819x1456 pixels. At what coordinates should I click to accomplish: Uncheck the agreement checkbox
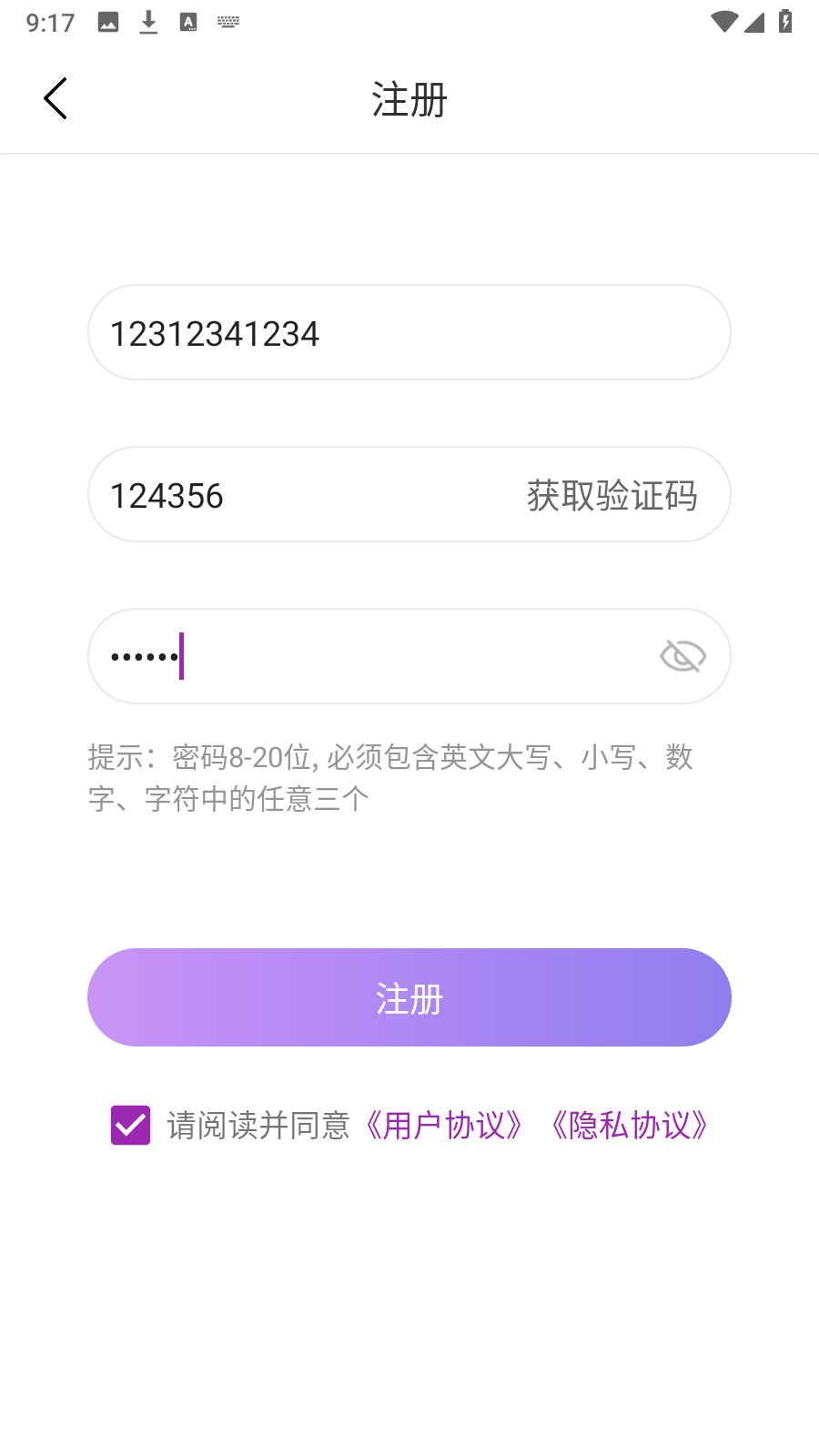pyautogui.click(x=130, y=1125)
